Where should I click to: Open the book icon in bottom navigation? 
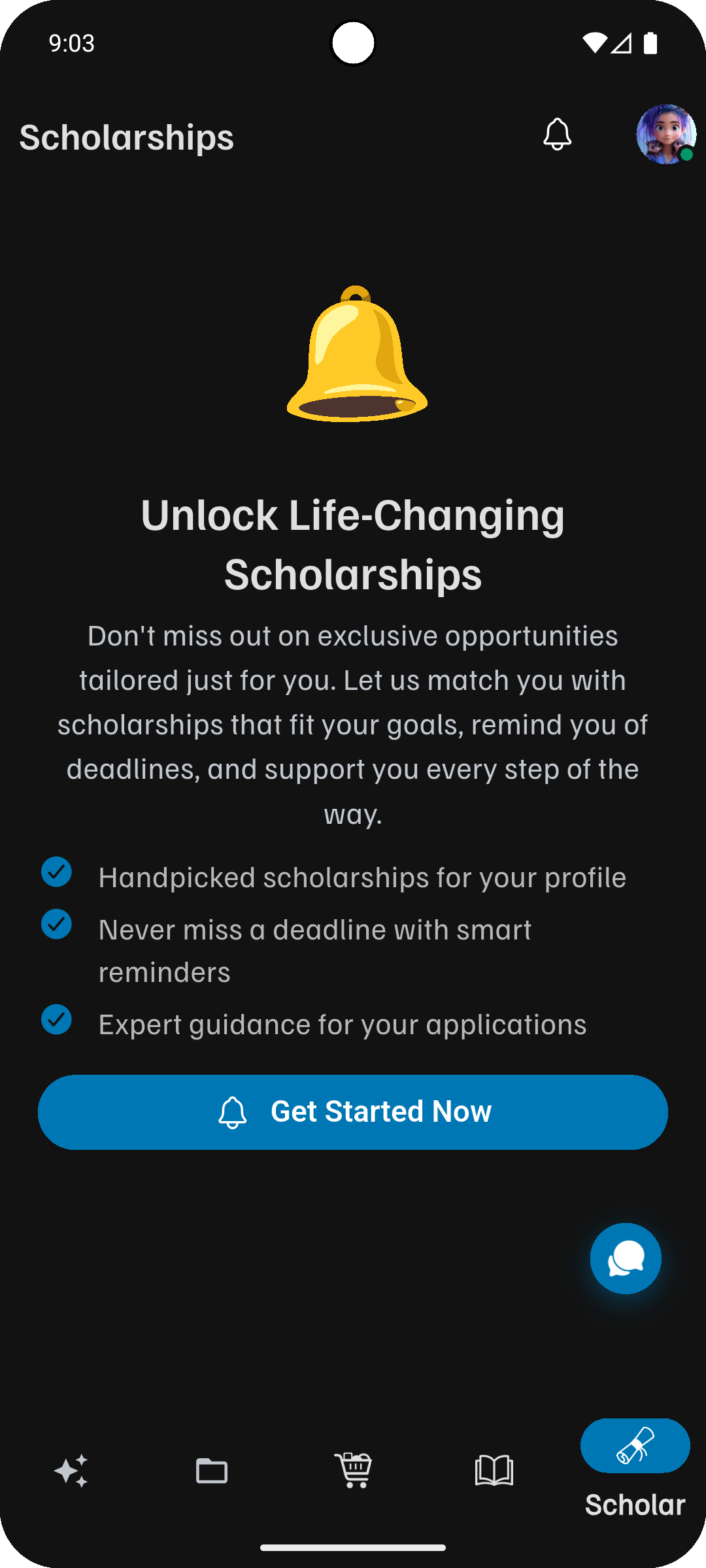click(x=494, y=1471)
